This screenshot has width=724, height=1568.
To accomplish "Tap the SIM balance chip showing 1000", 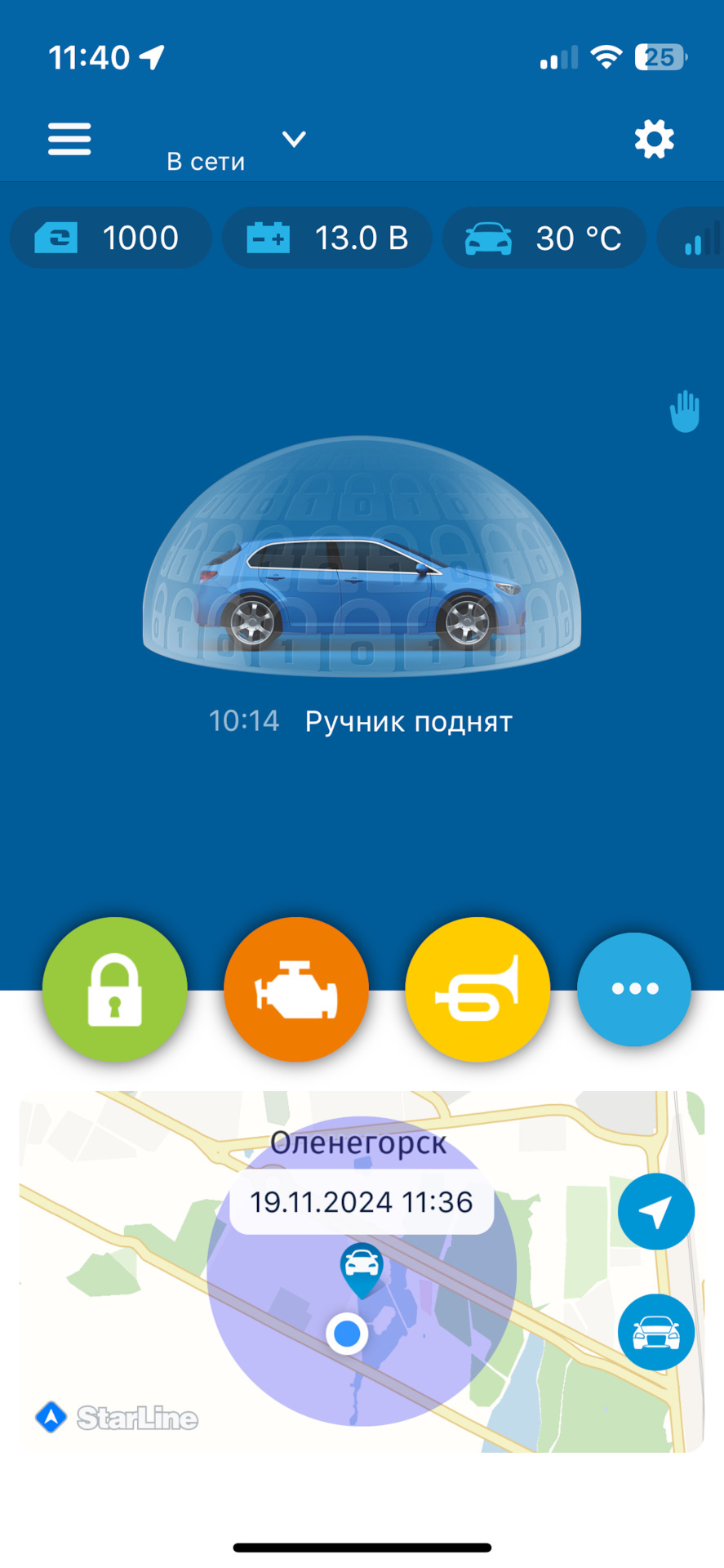I will (x=110, y=238).
